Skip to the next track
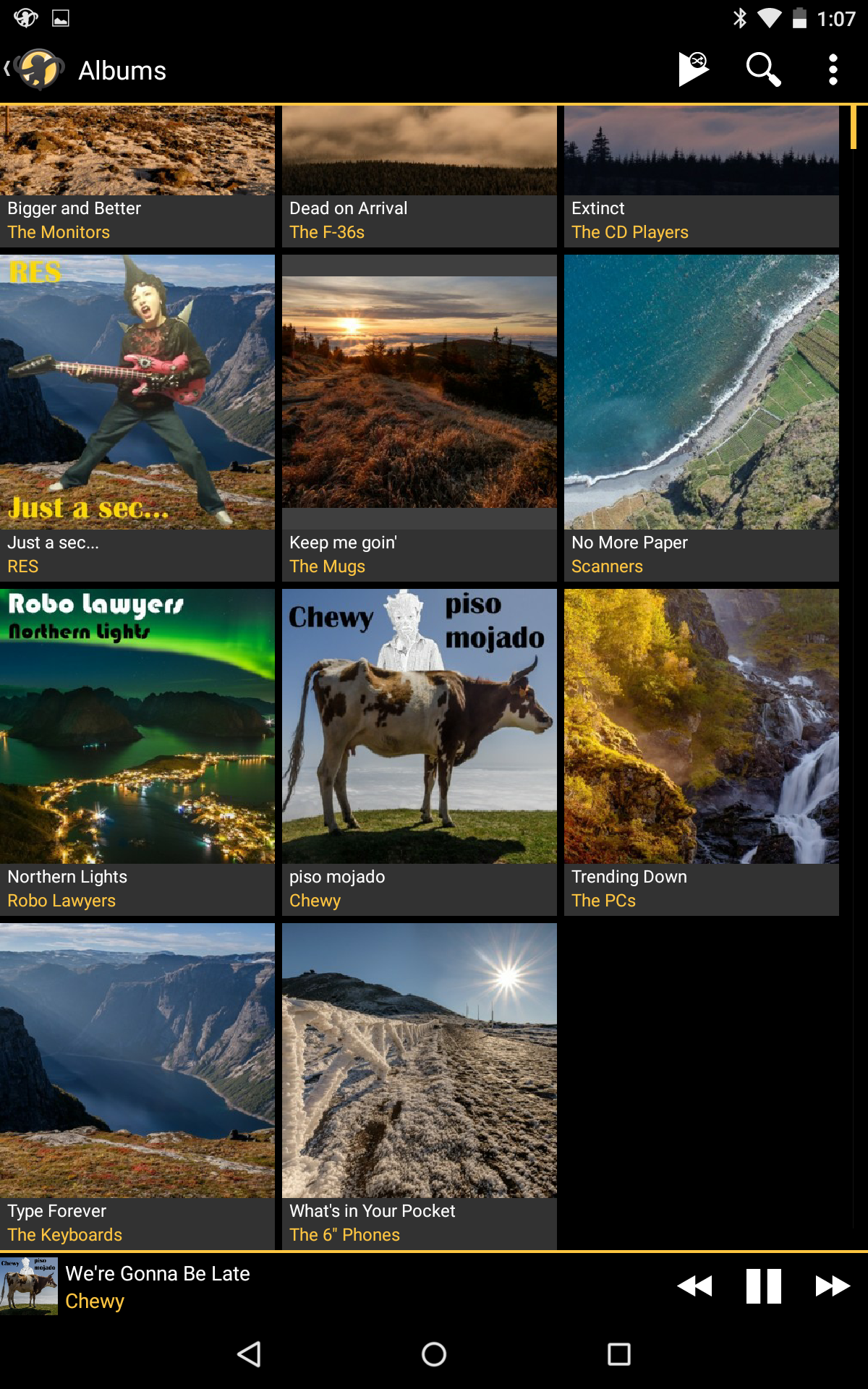868x1389 pixels. (x=832, y=1286)
